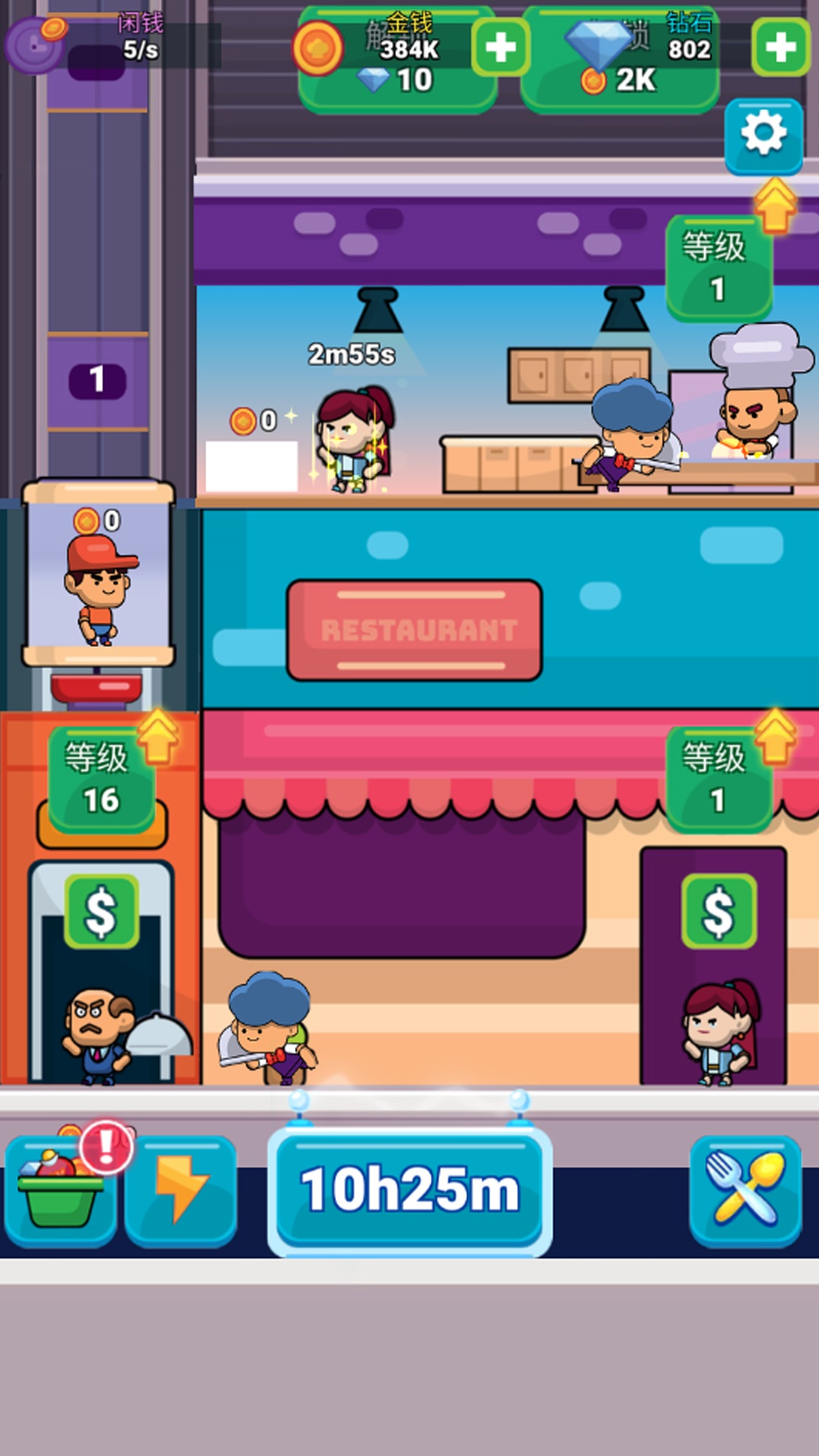Image resolution: width=819 pixels, height=1456 pixels.
Task: Tap the dollar sign above the bald manager
Action: point(102,911)
